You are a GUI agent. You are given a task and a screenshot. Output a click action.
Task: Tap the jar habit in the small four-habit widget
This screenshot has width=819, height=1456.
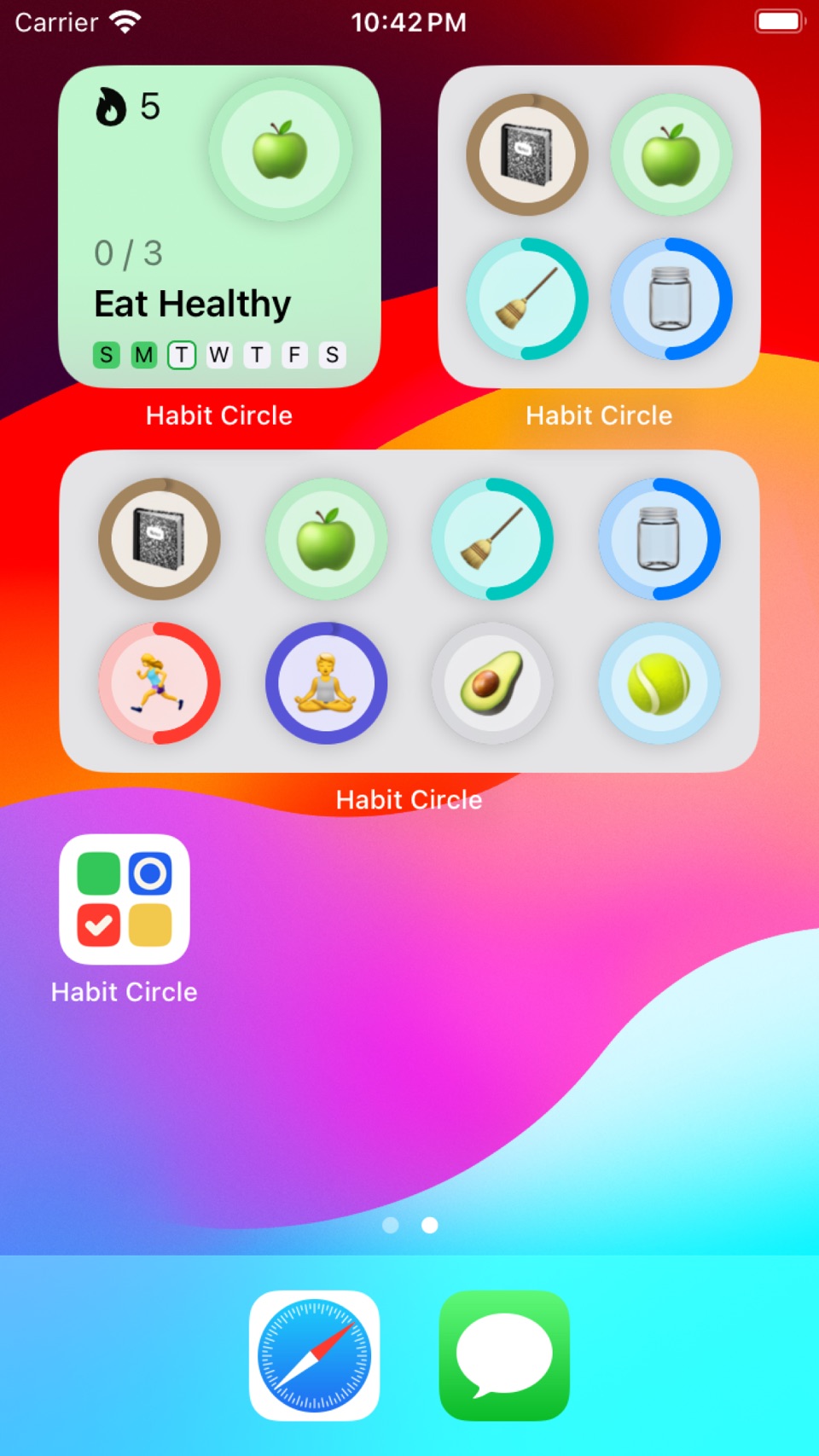pyautogui.click(x=671, y=299)
